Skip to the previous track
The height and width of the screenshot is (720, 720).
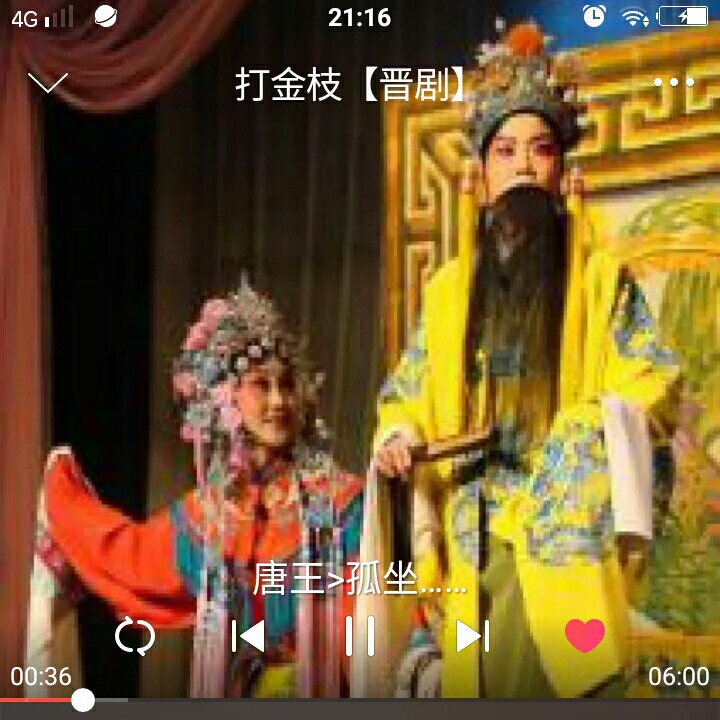(x=247, y=636)
